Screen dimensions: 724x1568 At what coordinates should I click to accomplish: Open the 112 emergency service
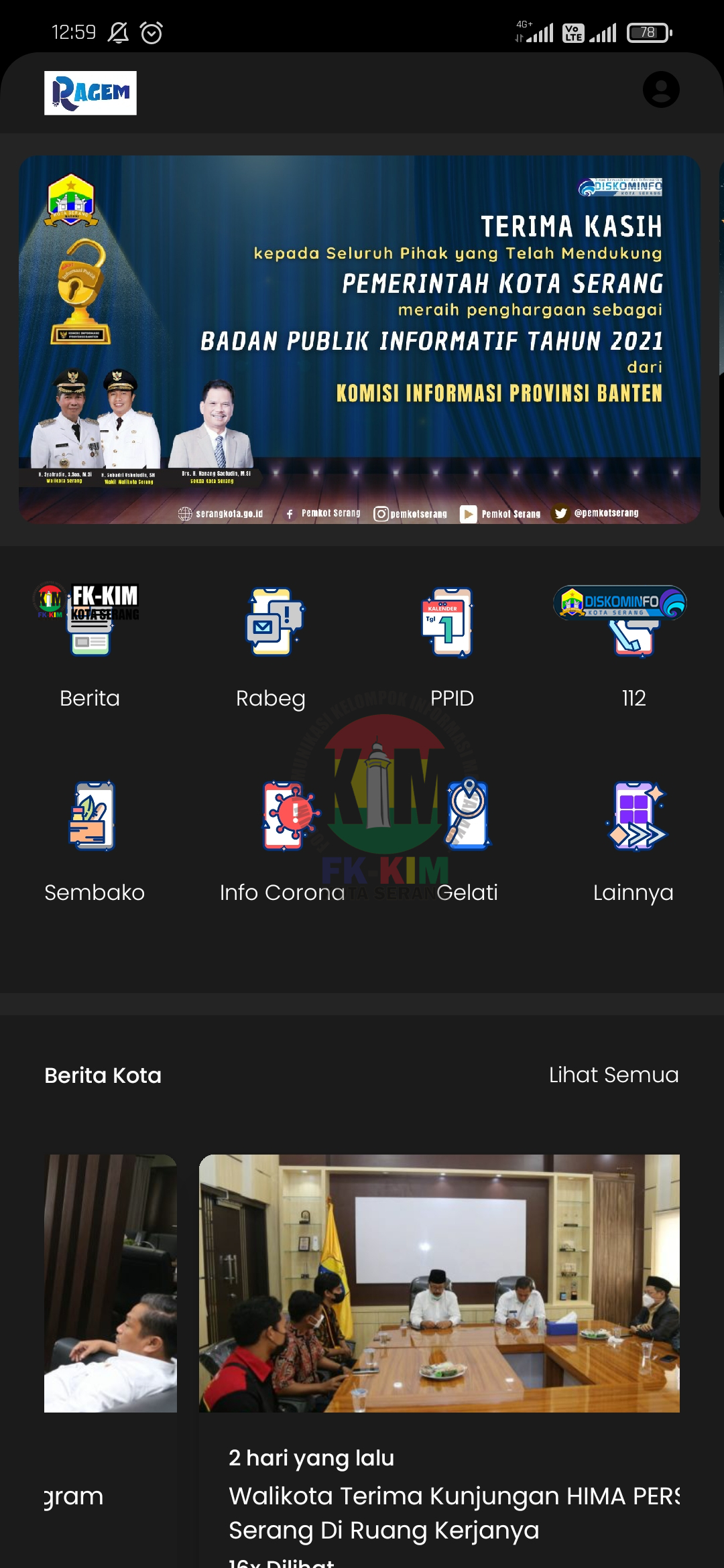[x=633, y=643]
